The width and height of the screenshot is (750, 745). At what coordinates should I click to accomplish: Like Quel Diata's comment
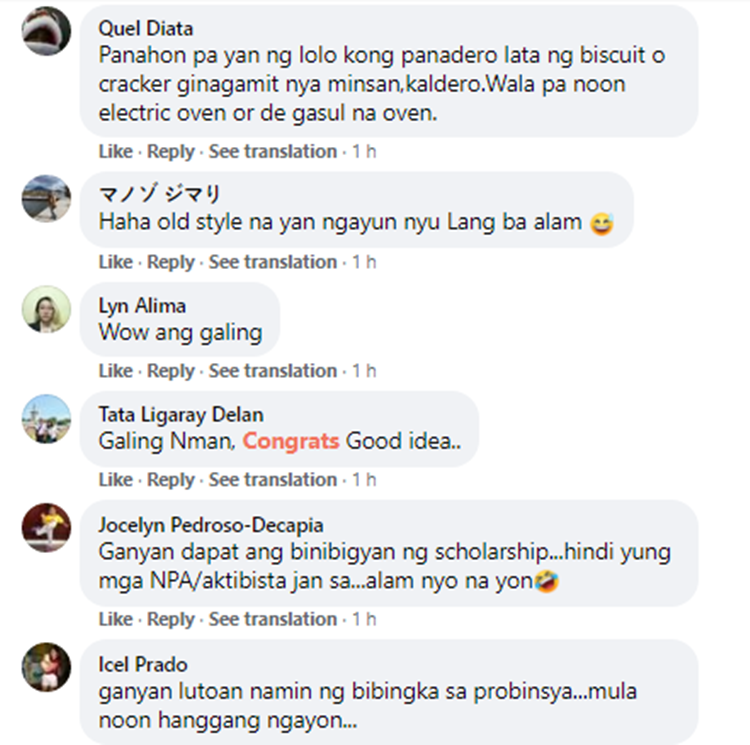click(115, 152)
